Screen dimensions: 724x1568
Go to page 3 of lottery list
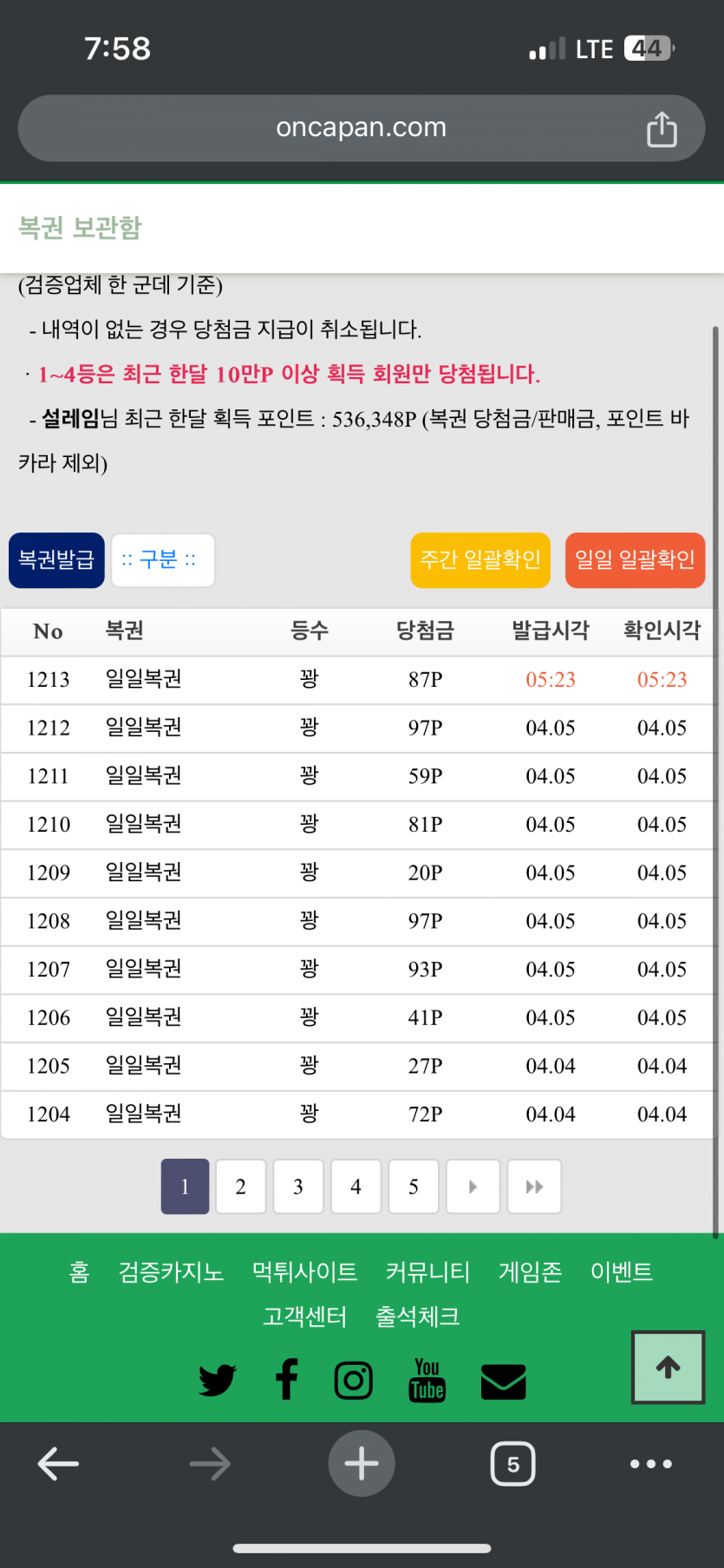[x=297, y=1186]
